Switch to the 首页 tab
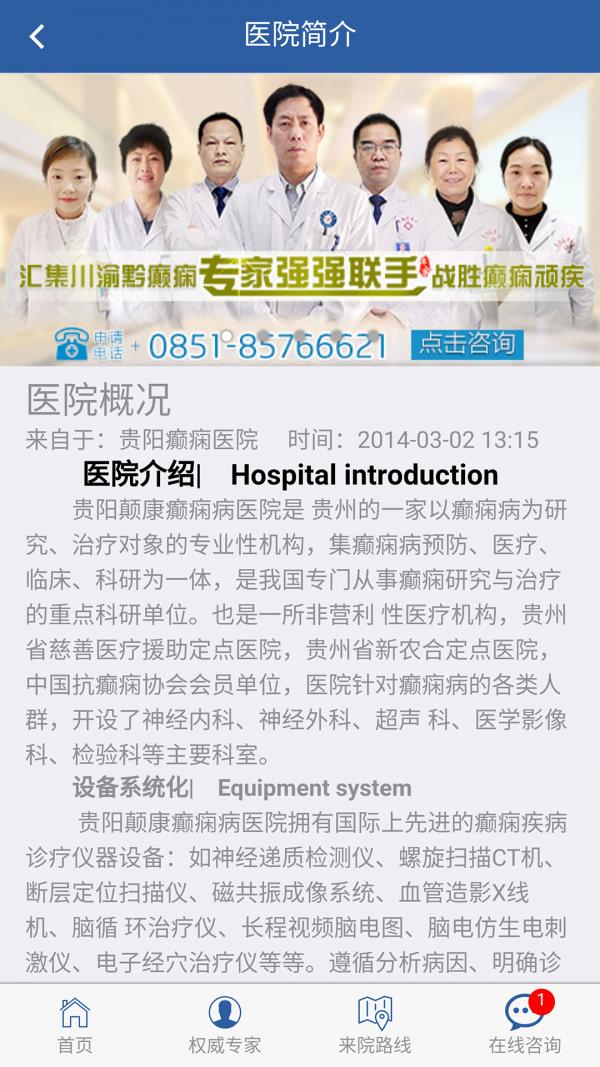The height and width of the screenshot is (1067, 600). click(x=75, y=1025)
